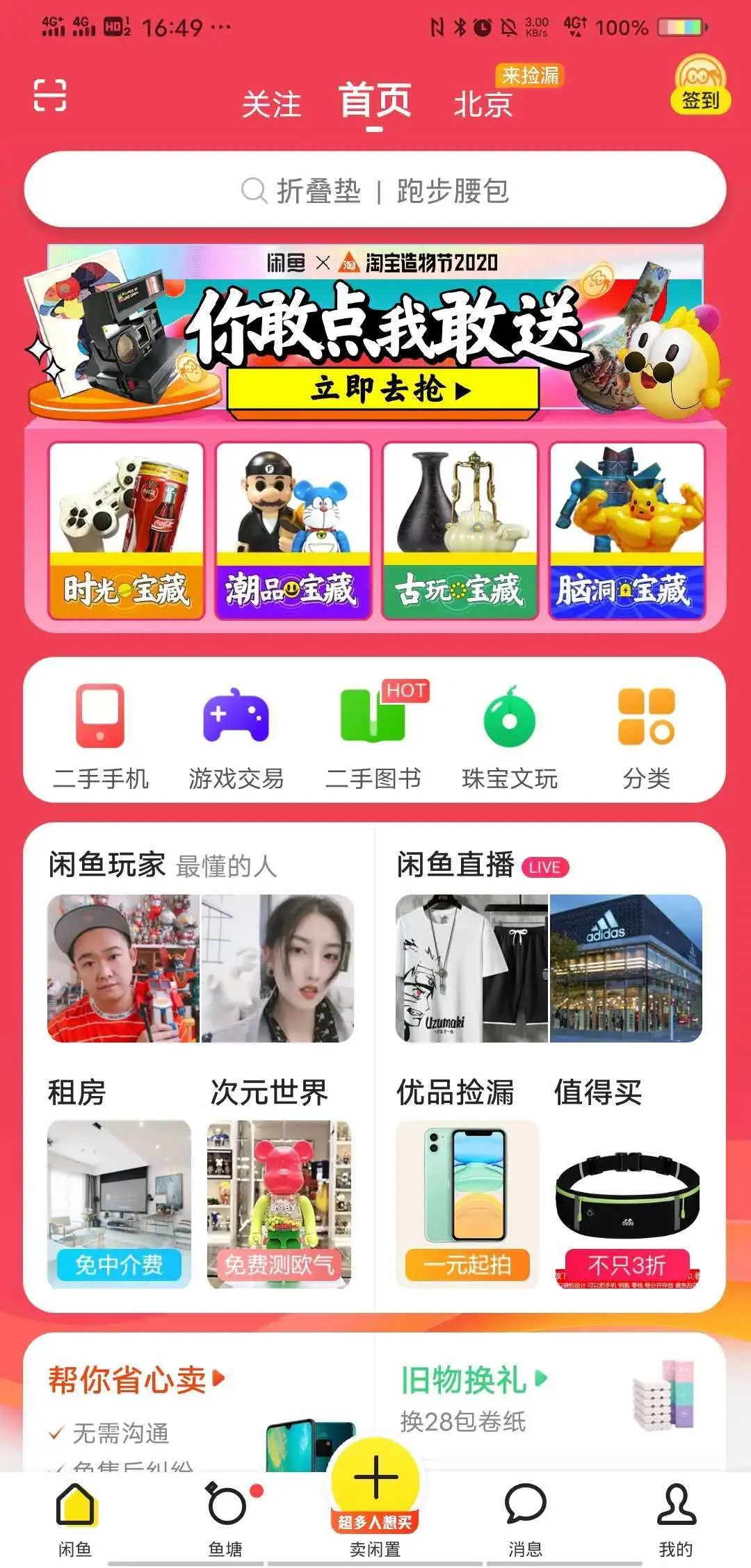The width and height of the screenshot is (751, 1568).
Task: Open the scan icon
Action: [51, 95]
